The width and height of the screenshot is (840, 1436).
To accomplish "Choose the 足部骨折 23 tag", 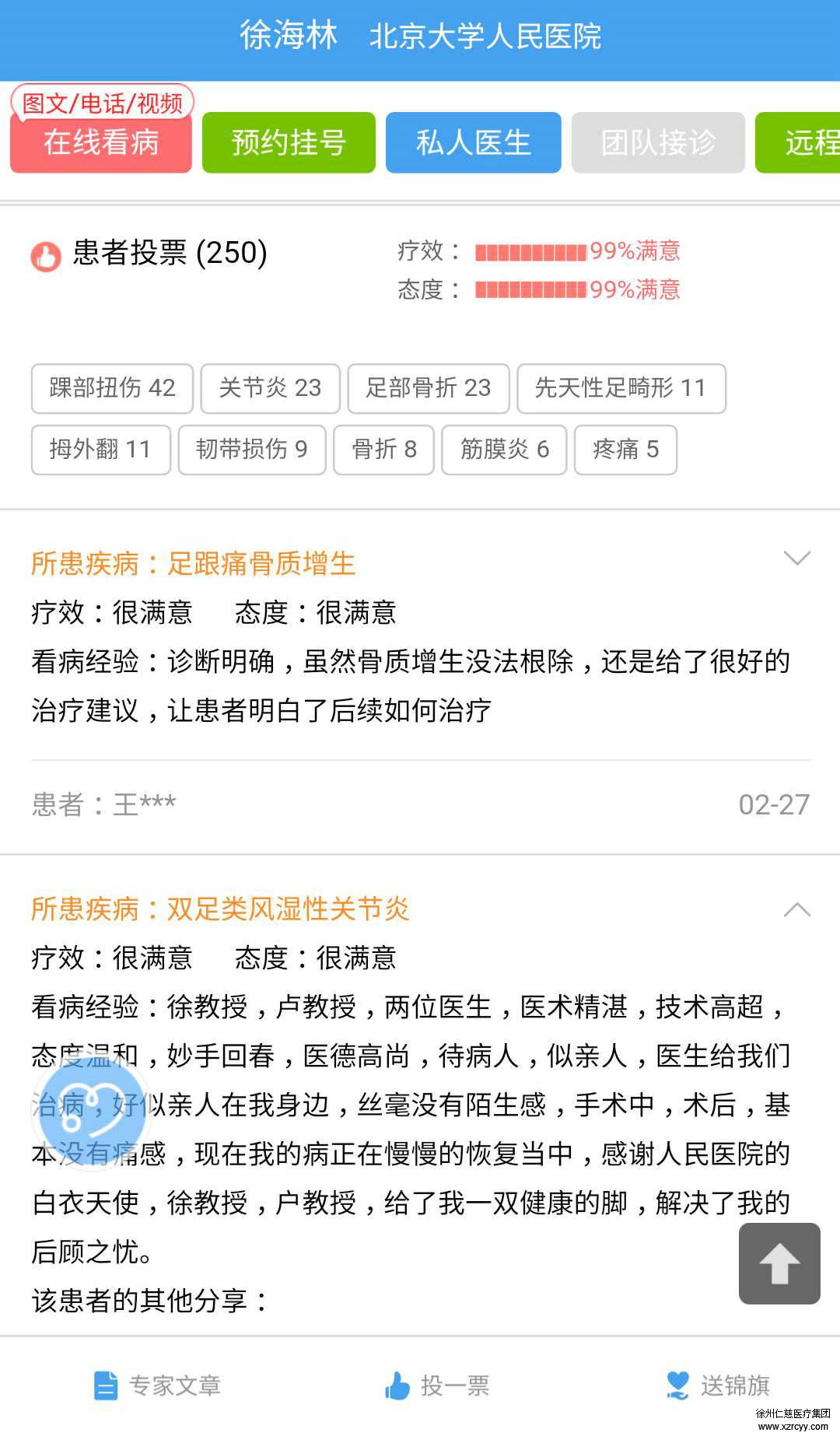I will tap(428, 388).
